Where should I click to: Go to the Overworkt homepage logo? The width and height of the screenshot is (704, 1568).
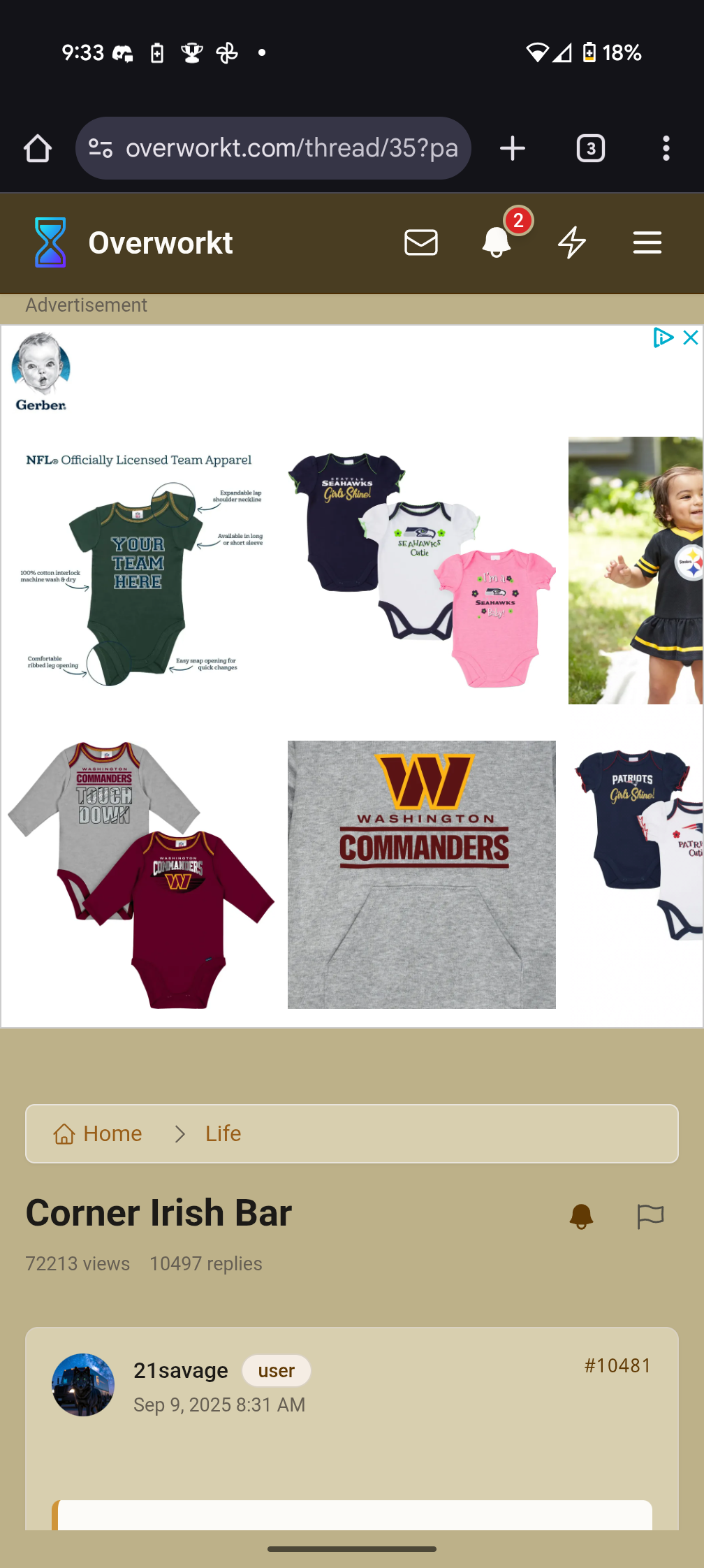coord(133,242)
